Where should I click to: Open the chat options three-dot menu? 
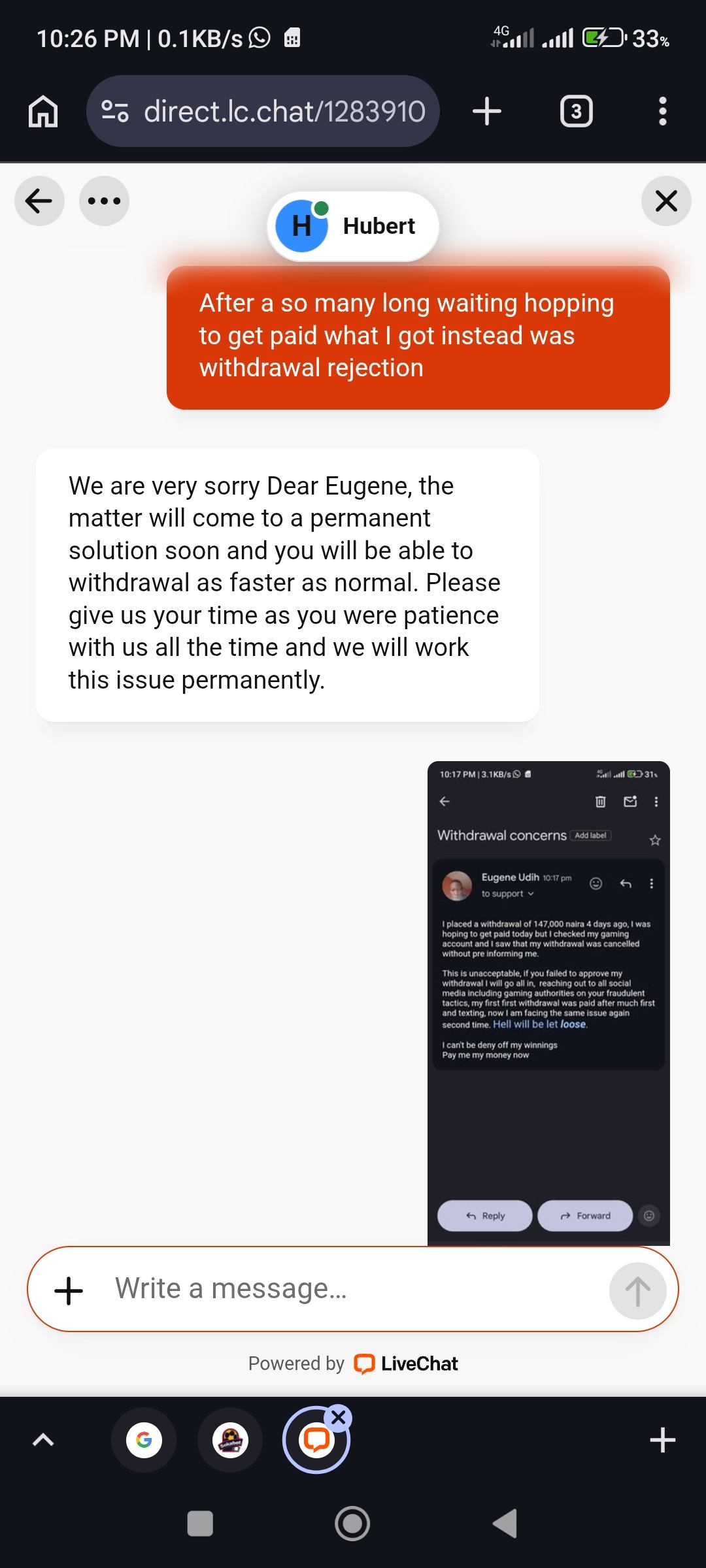105,201
